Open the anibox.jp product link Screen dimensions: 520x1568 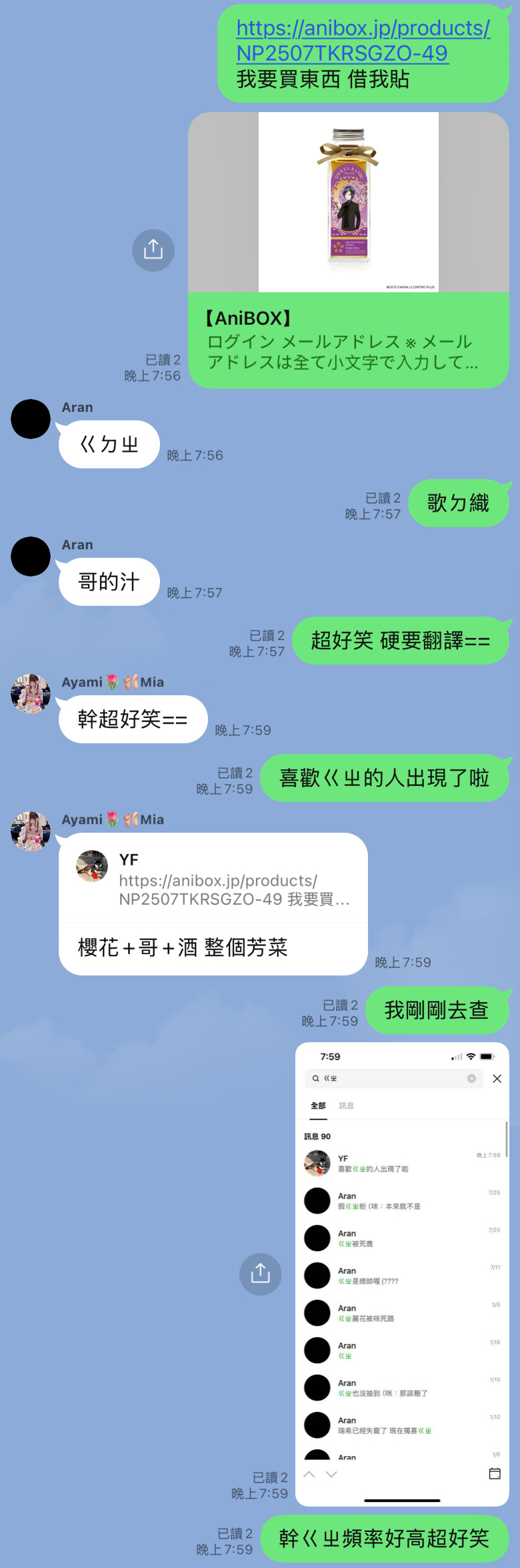click(363, 41)
